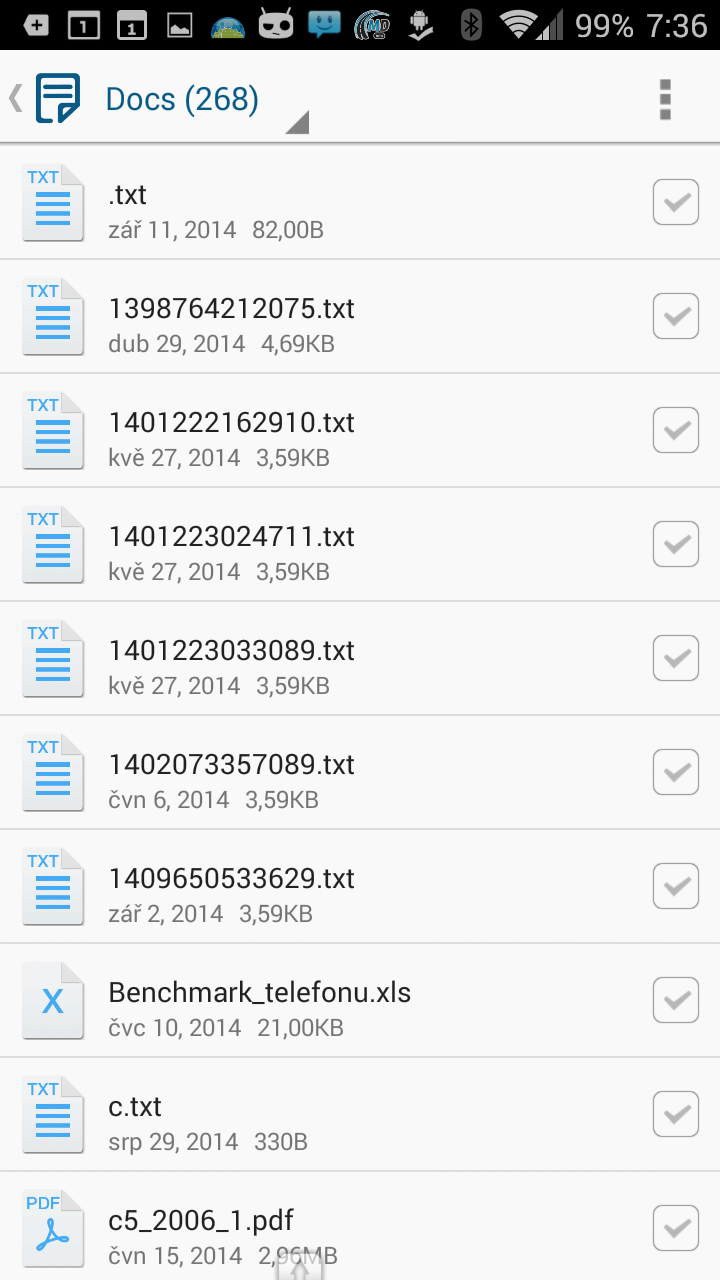Select the checkbox for 1401222162910.txt
The height and width of the screenshot is (1280, 720).
[x=676, y=431]
